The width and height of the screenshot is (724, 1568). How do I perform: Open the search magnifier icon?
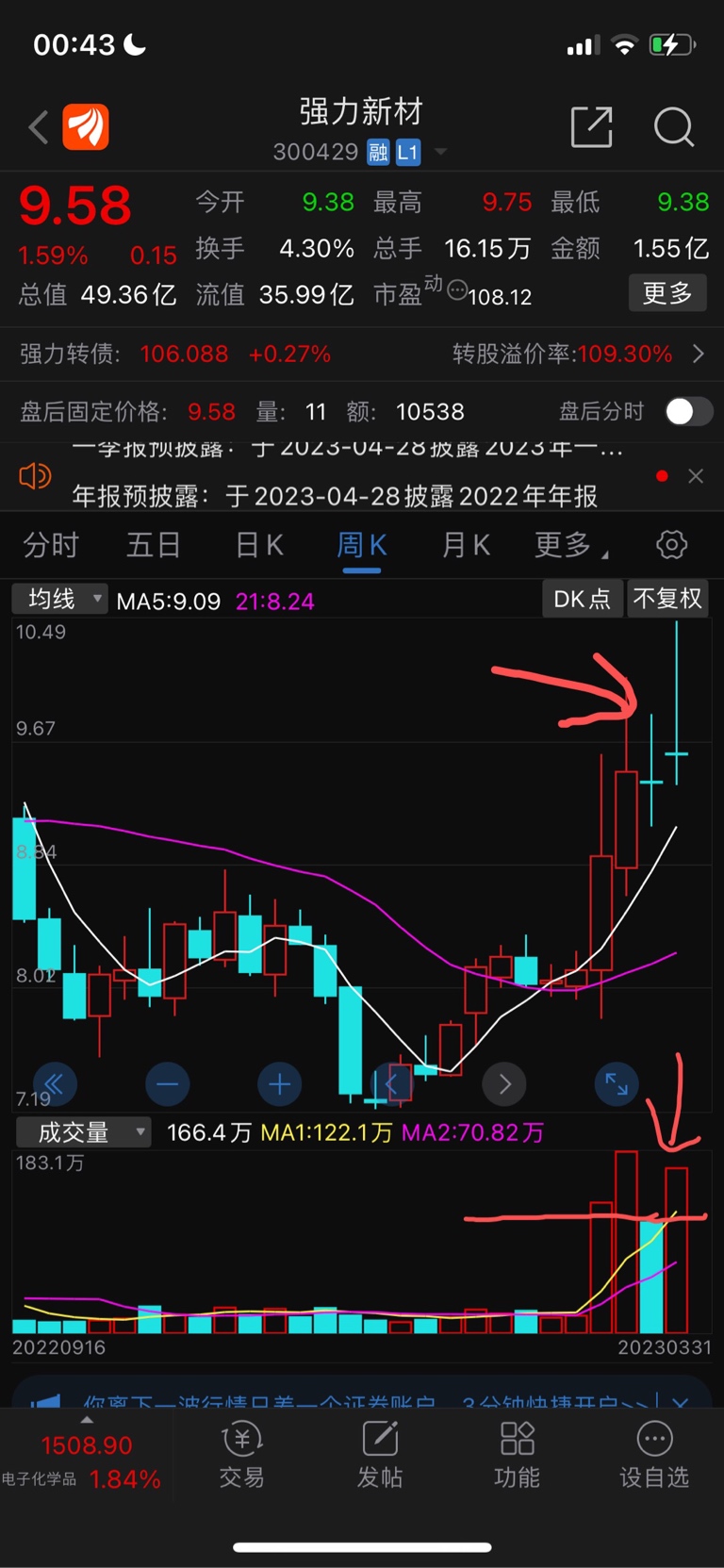coord(674,127)
